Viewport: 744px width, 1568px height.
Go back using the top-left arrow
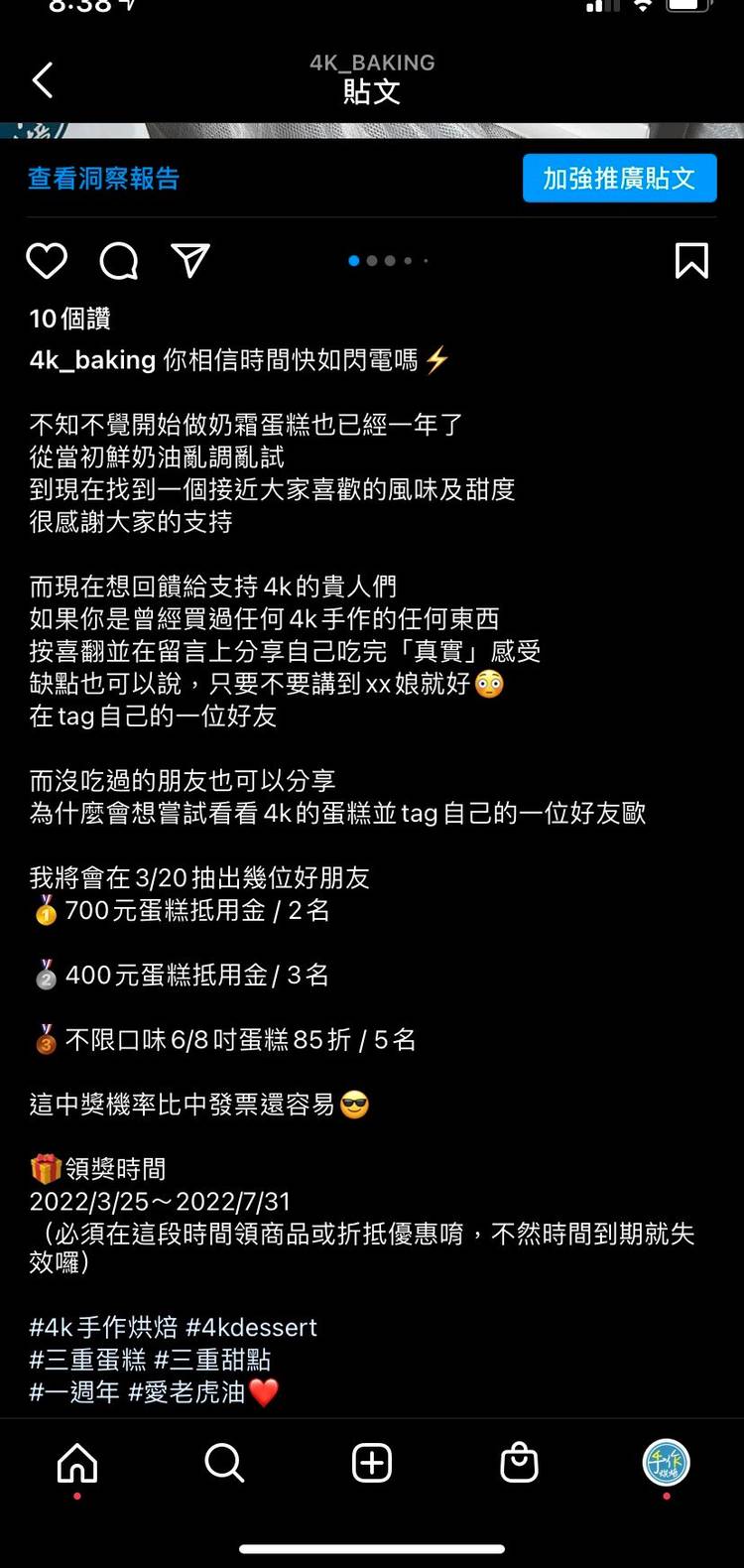43,80
